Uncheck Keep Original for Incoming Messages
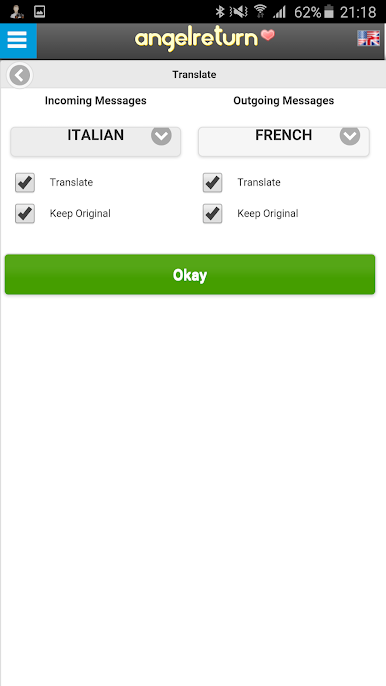 pyautogui.click(x=25, y=214)
